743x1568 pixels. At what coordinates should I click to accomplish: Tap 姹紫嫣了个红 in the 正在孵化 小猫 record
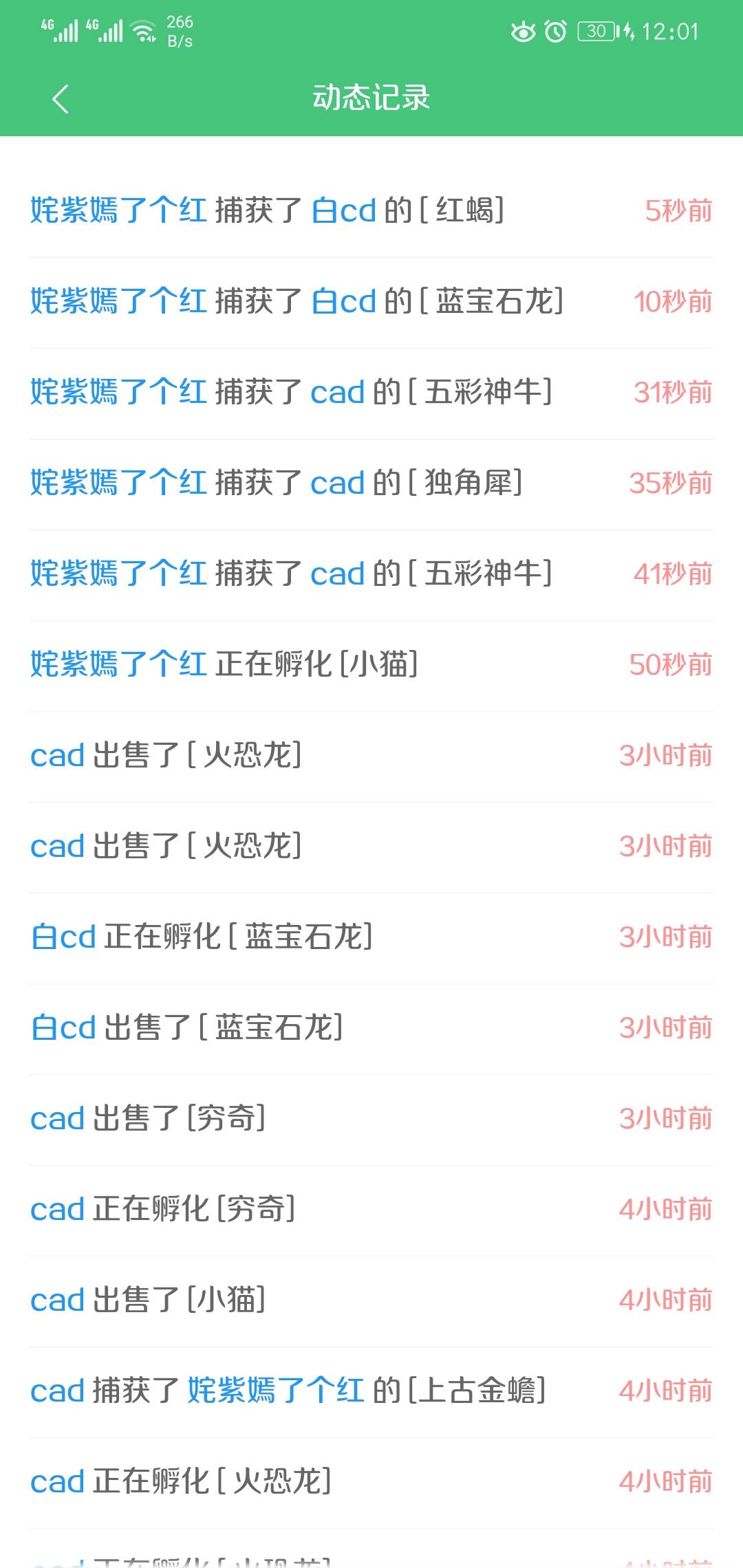tap(118, 664)
